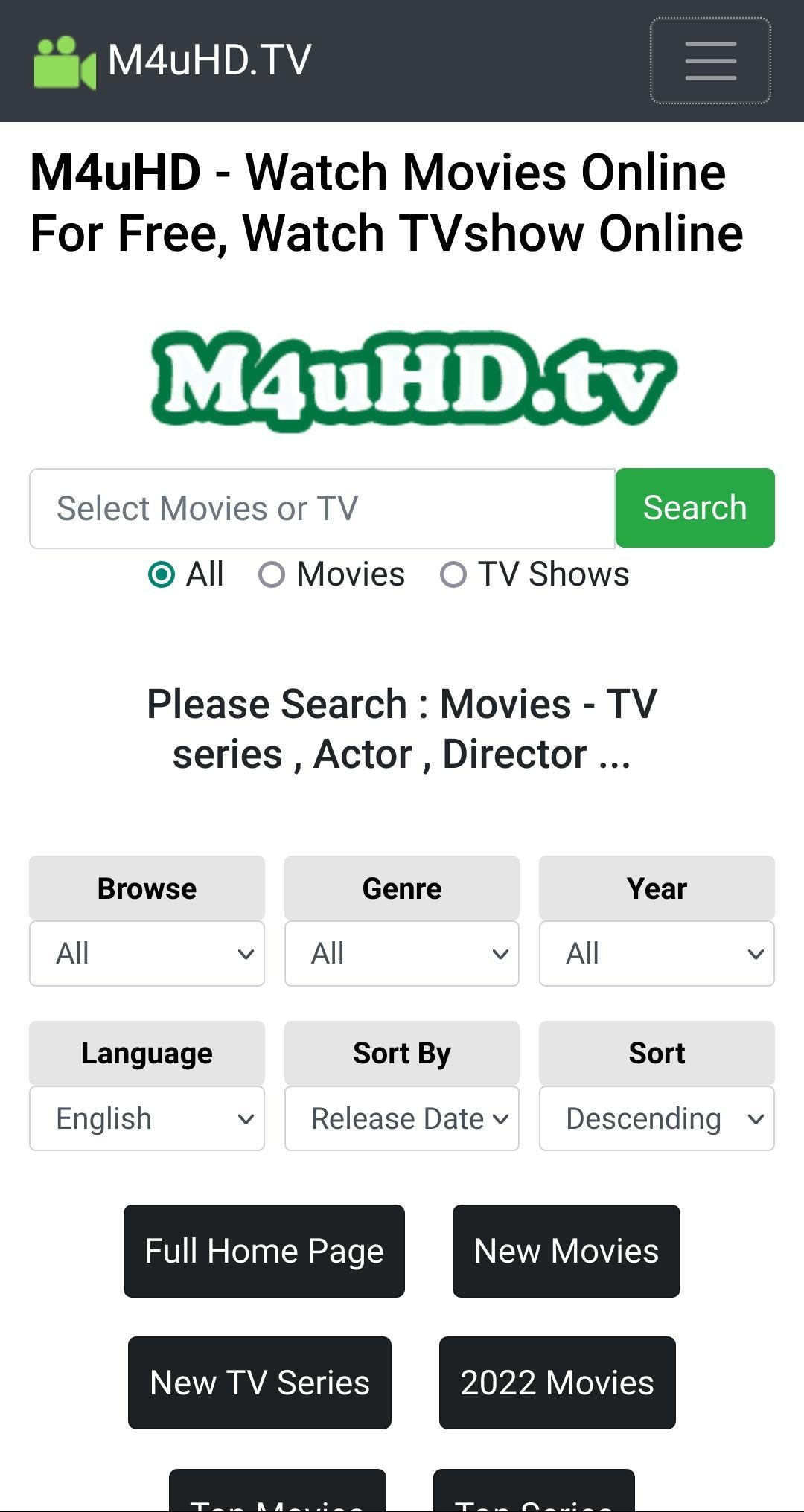Viewport: 804px width, 1512px height.
Task: Focus the Select Movies or TV field
Action: [322, 508]
